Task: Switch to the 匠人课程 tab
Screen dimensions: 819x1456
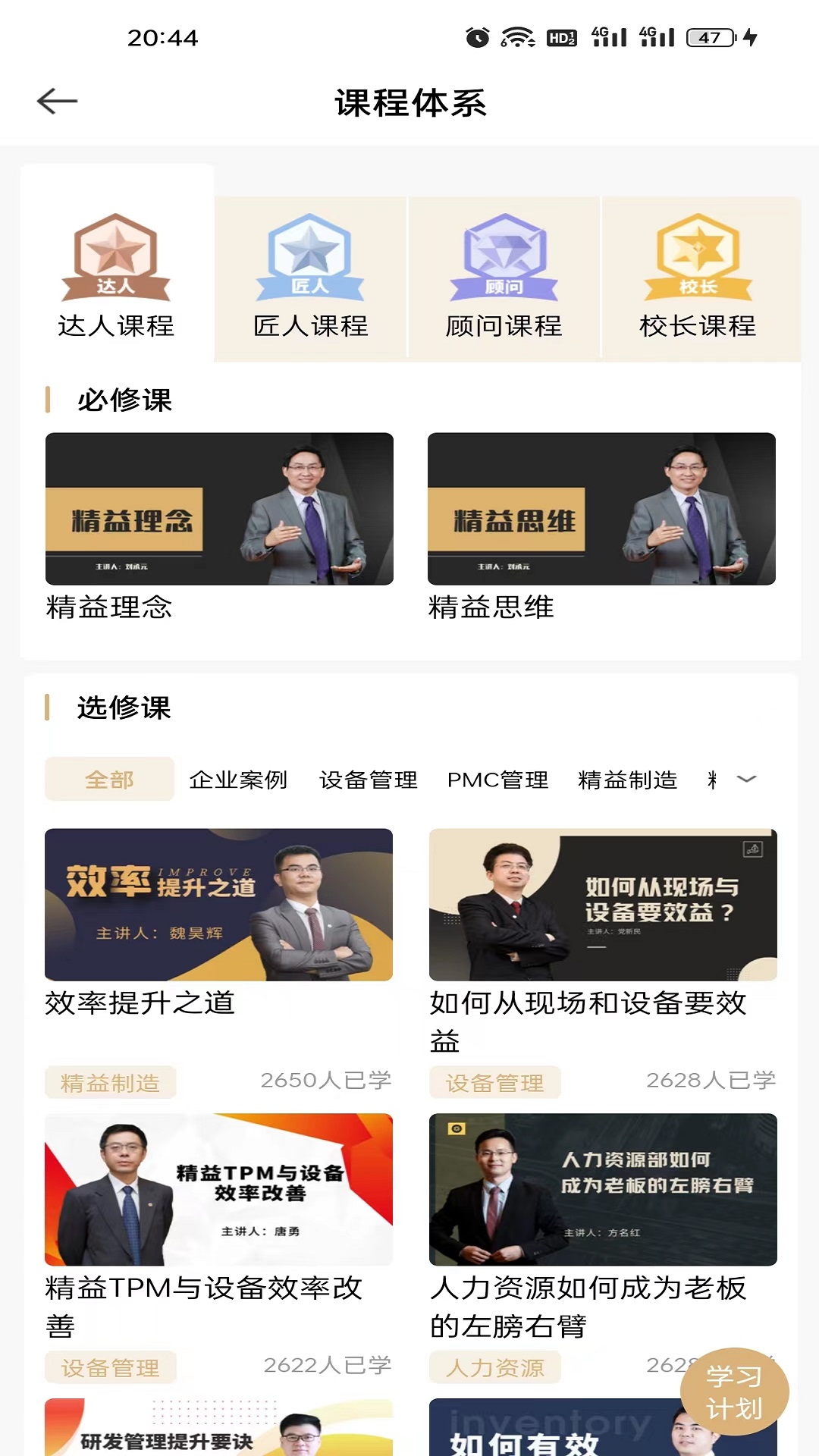Action: [310, 276]
